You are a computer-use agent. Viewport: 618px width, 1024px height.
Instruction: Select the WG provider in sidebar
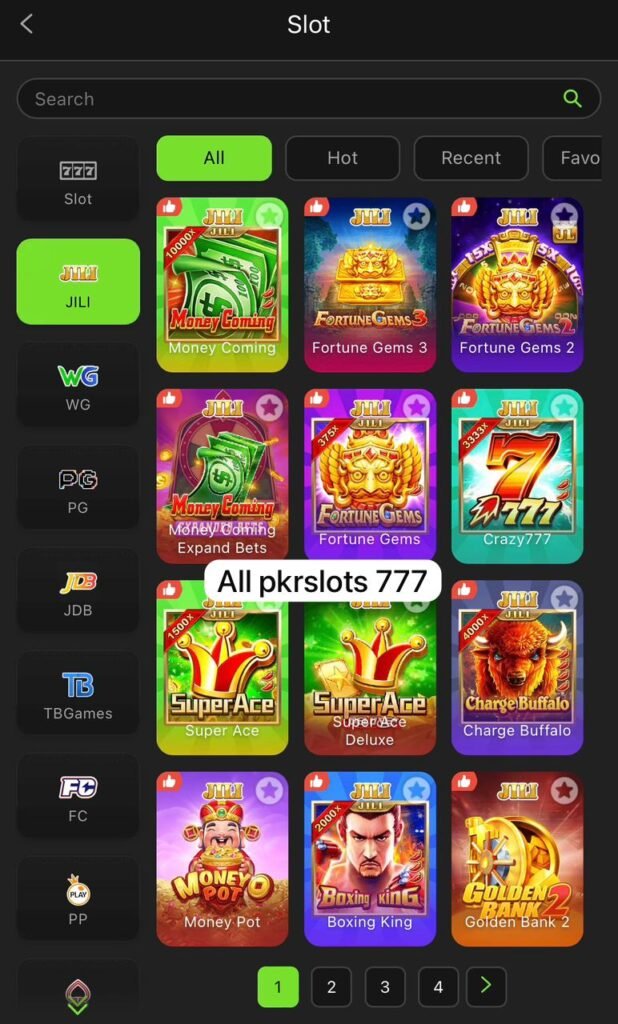click(x=78, y=385)
